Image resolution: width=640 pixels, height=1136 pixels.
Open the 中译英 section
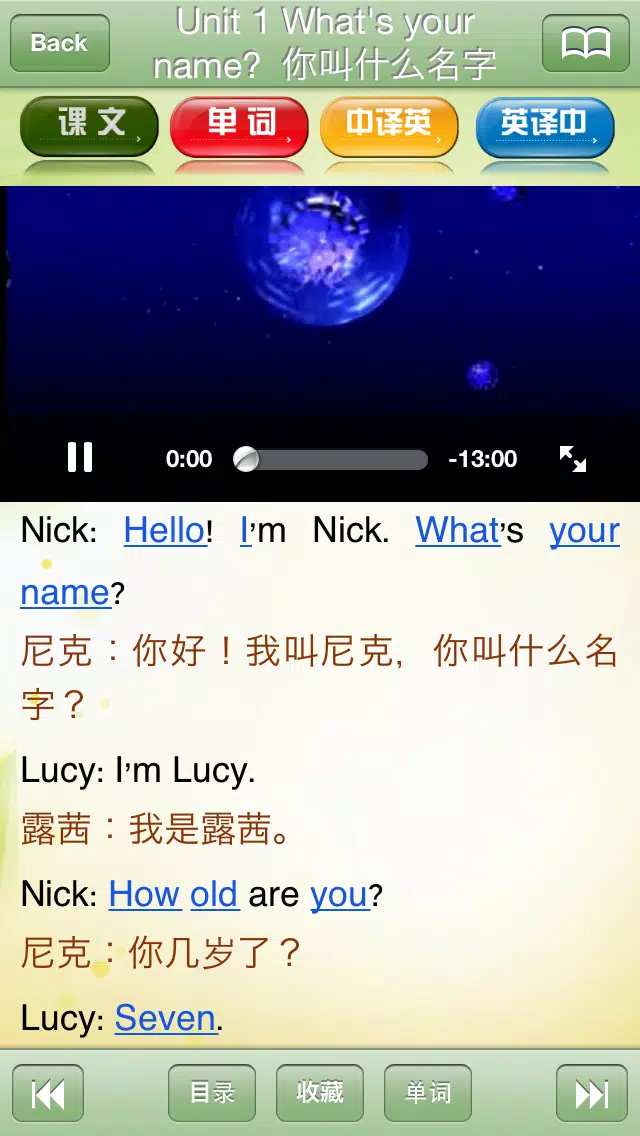coord(389,126)
